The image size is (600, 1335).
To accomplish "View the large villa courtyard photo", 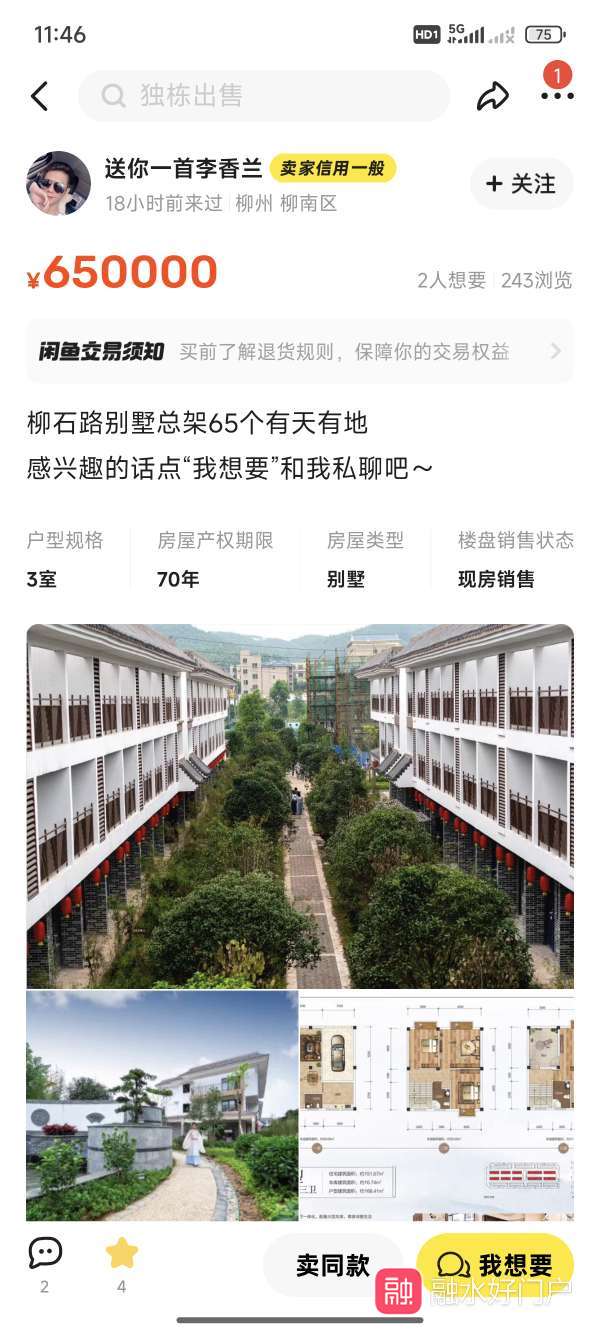I will pyautogui.click(x=300, y=806).
